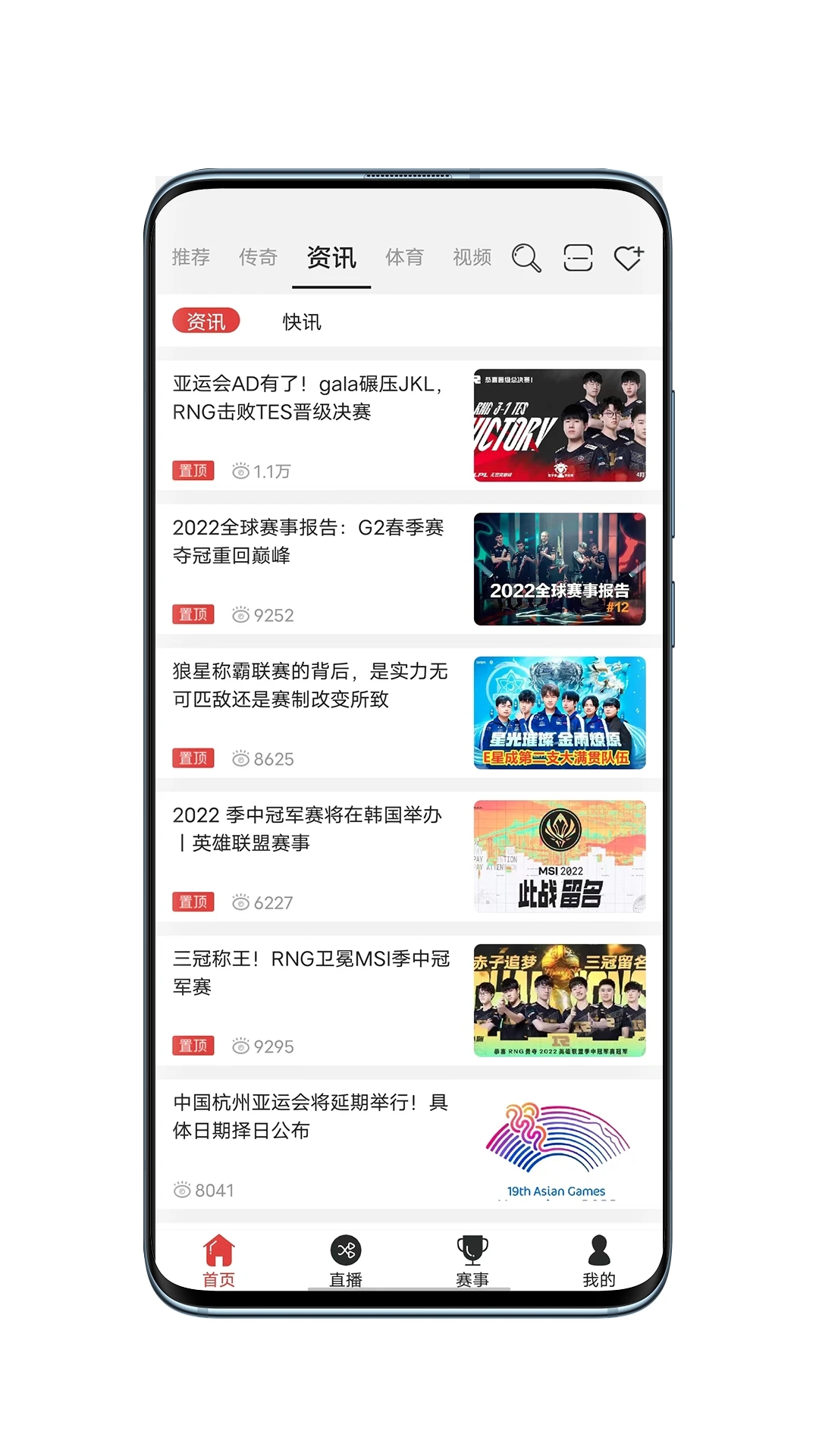Image resolution: width=819 pixels, height=1456 pixels.
Task: Go to the 直播 live streaming section
Action: coord(345,1255)
